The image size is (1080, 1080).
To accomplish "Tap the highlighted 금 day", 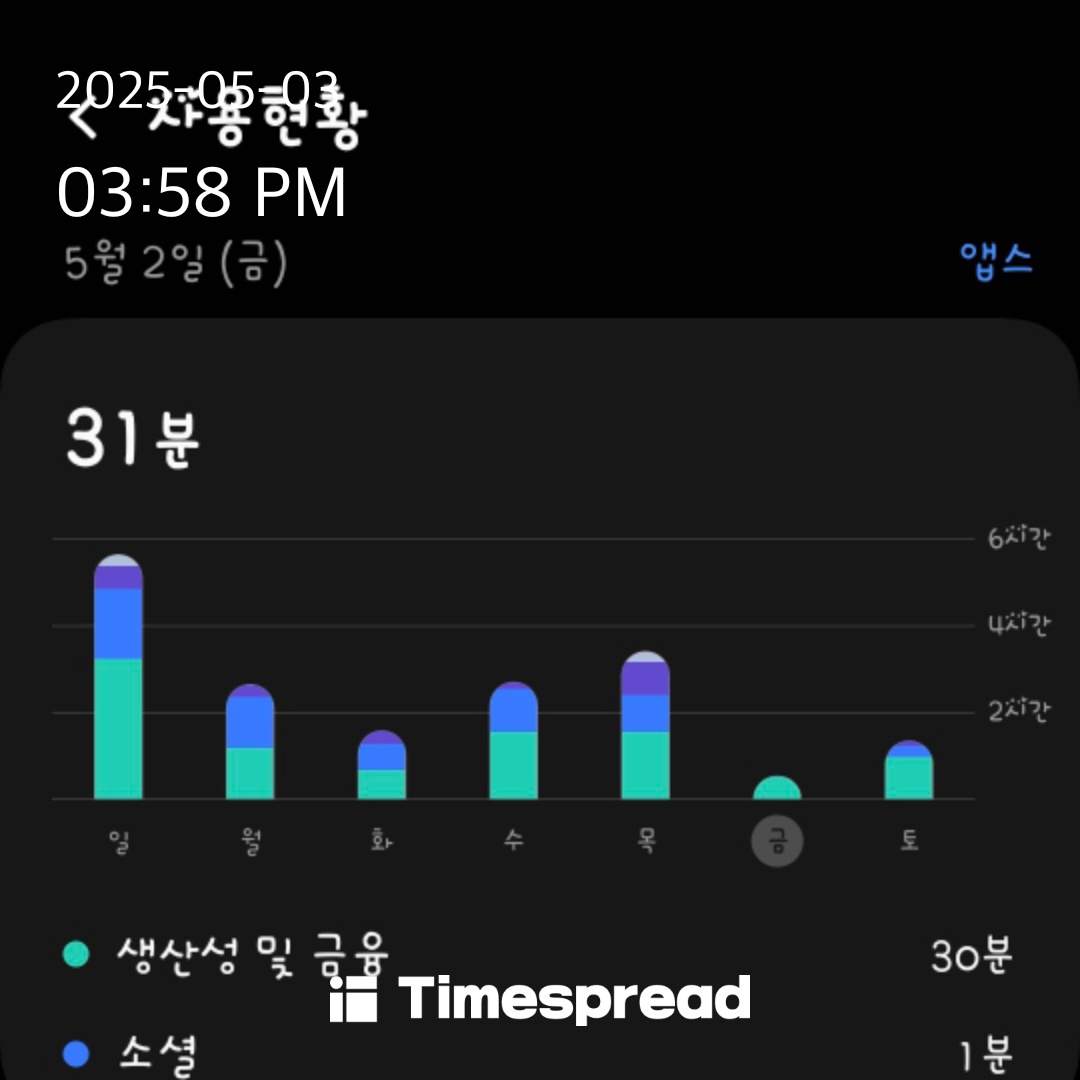I will point(777,841).
